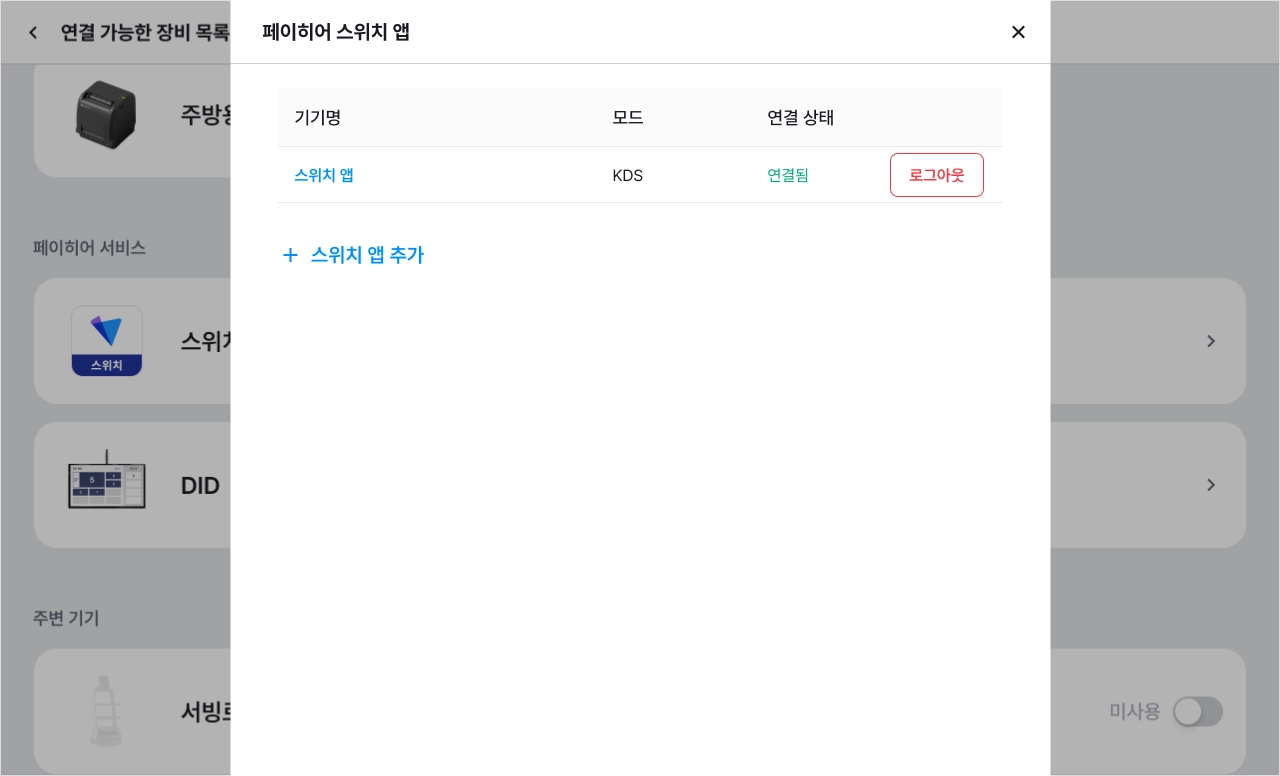Tap the 로그아웃 button
Screen dimensions: 1280x776
click(937, 175)
